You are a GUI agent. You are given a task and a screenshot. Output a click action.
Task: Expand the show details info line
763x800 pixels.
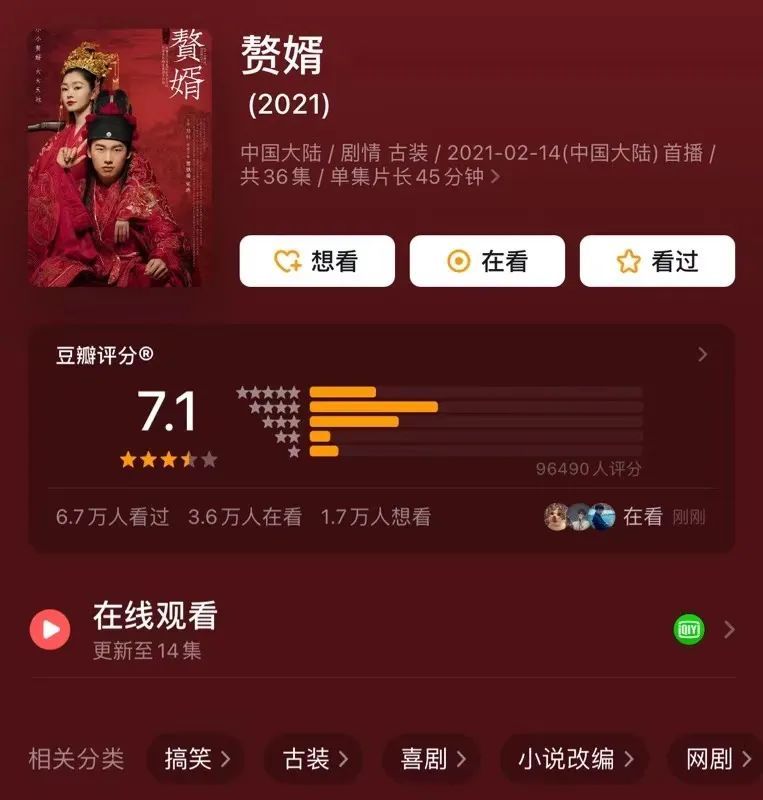click(494, 178)
